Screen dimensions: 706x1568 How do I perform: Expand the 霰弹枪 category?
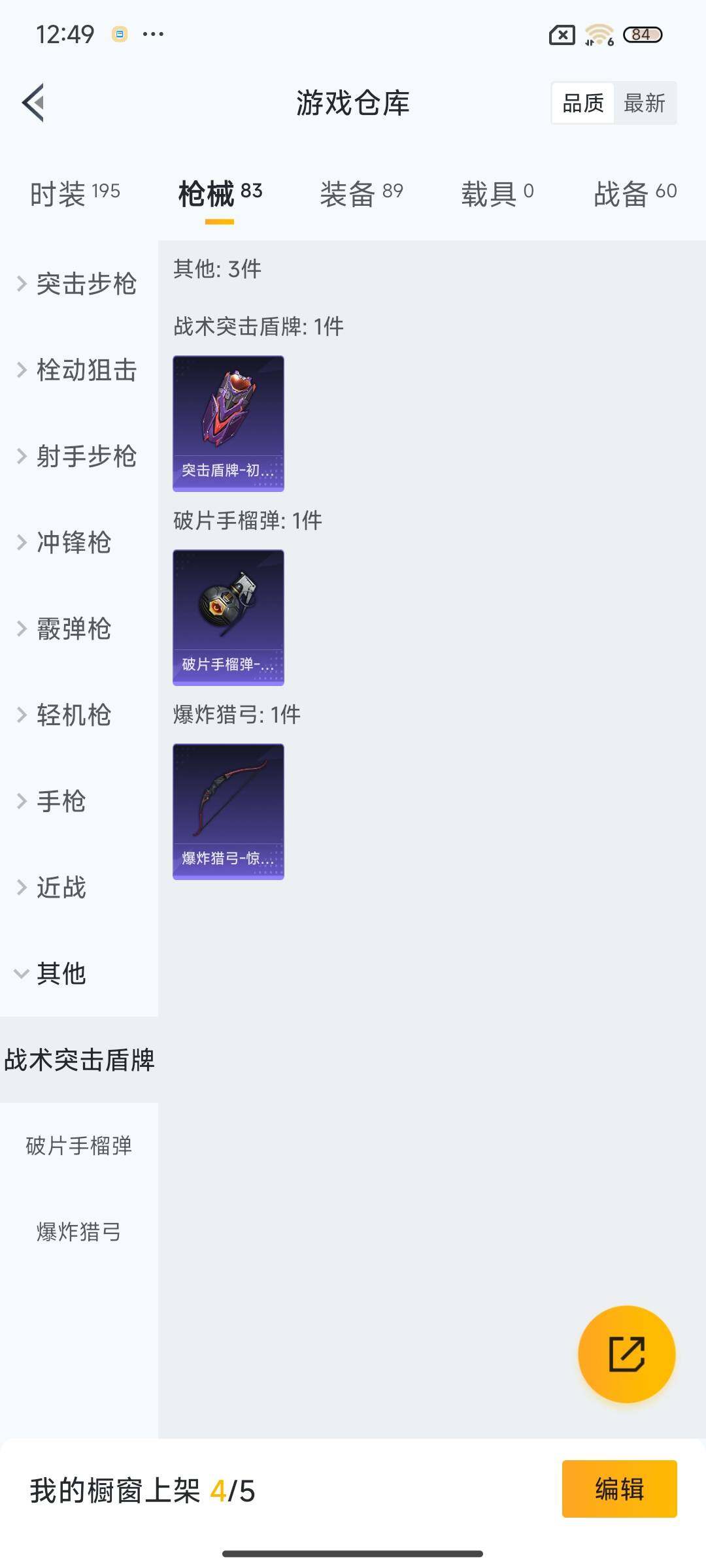(x=65, y=629)
